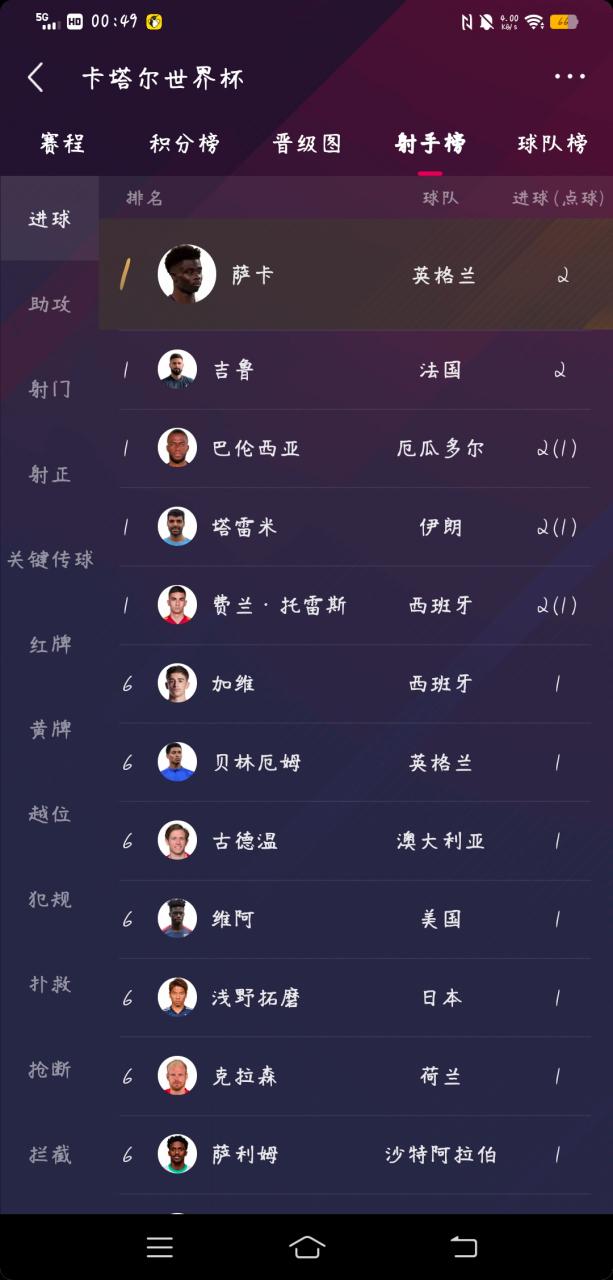Select 助攻 in the side list
This screenshot has height=1280, width=613.
[50, 304]
